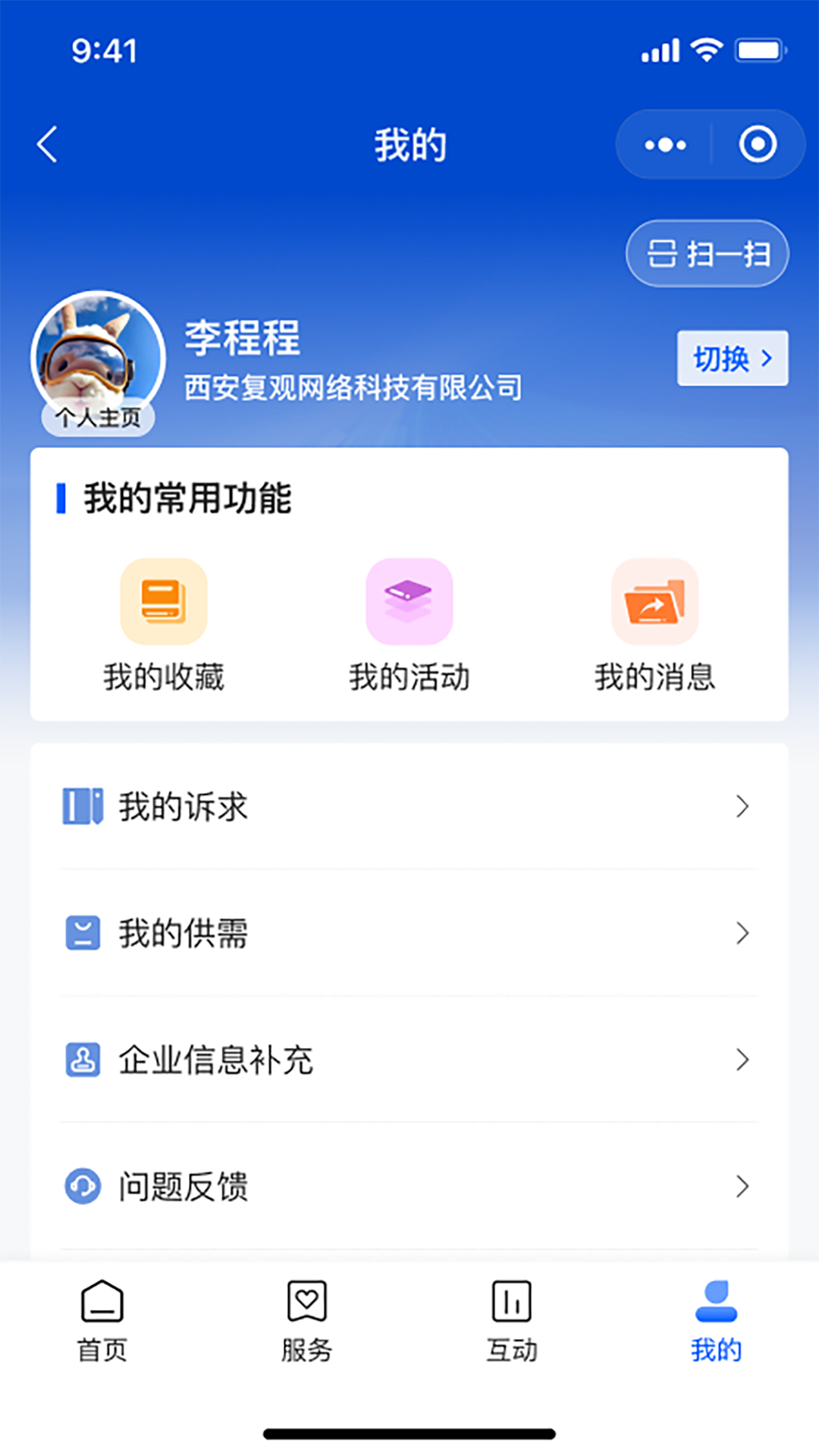Open the 我的诉求 row
819x1456 pixels.
click(409, 806)
